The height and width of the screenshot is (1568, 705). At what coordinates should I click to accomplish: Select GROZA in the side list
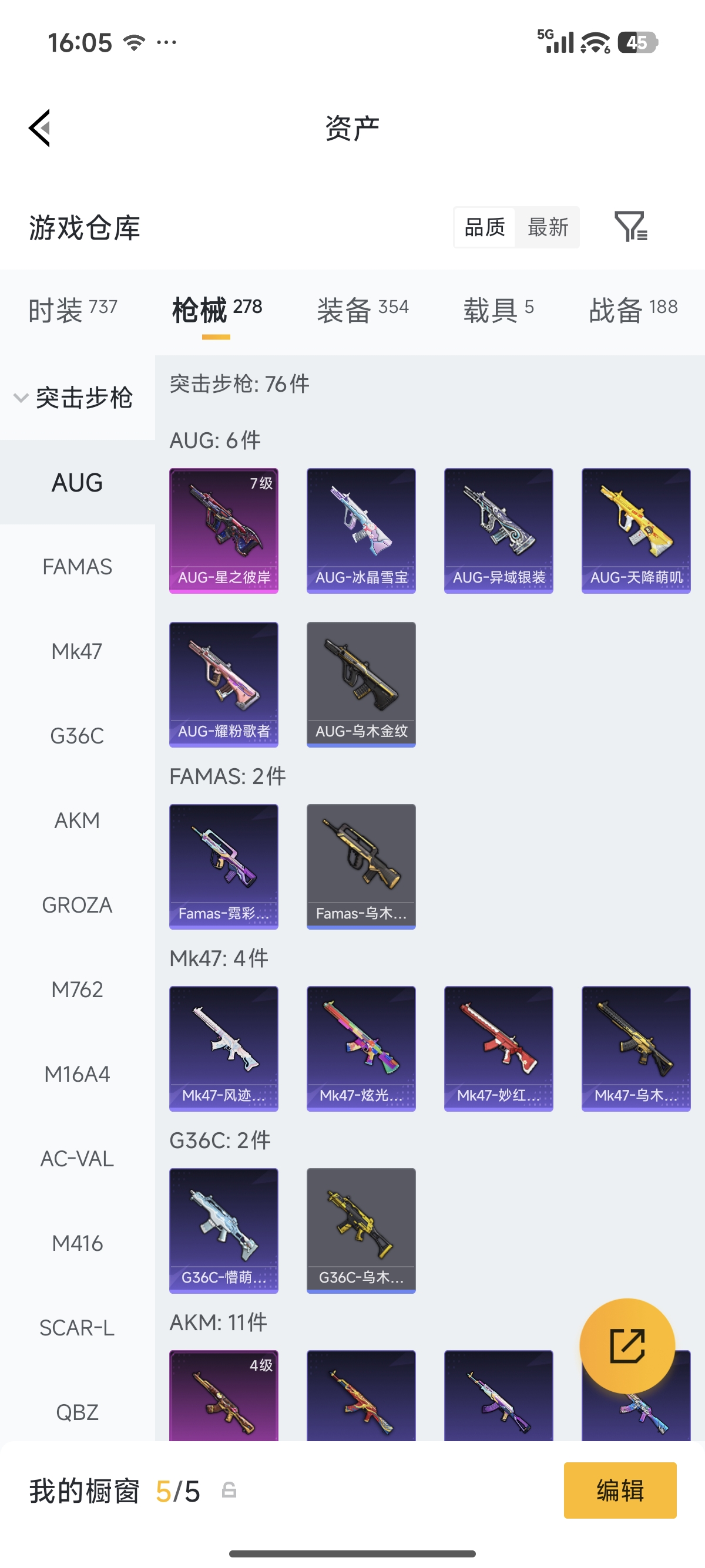[x=78, y=905]
